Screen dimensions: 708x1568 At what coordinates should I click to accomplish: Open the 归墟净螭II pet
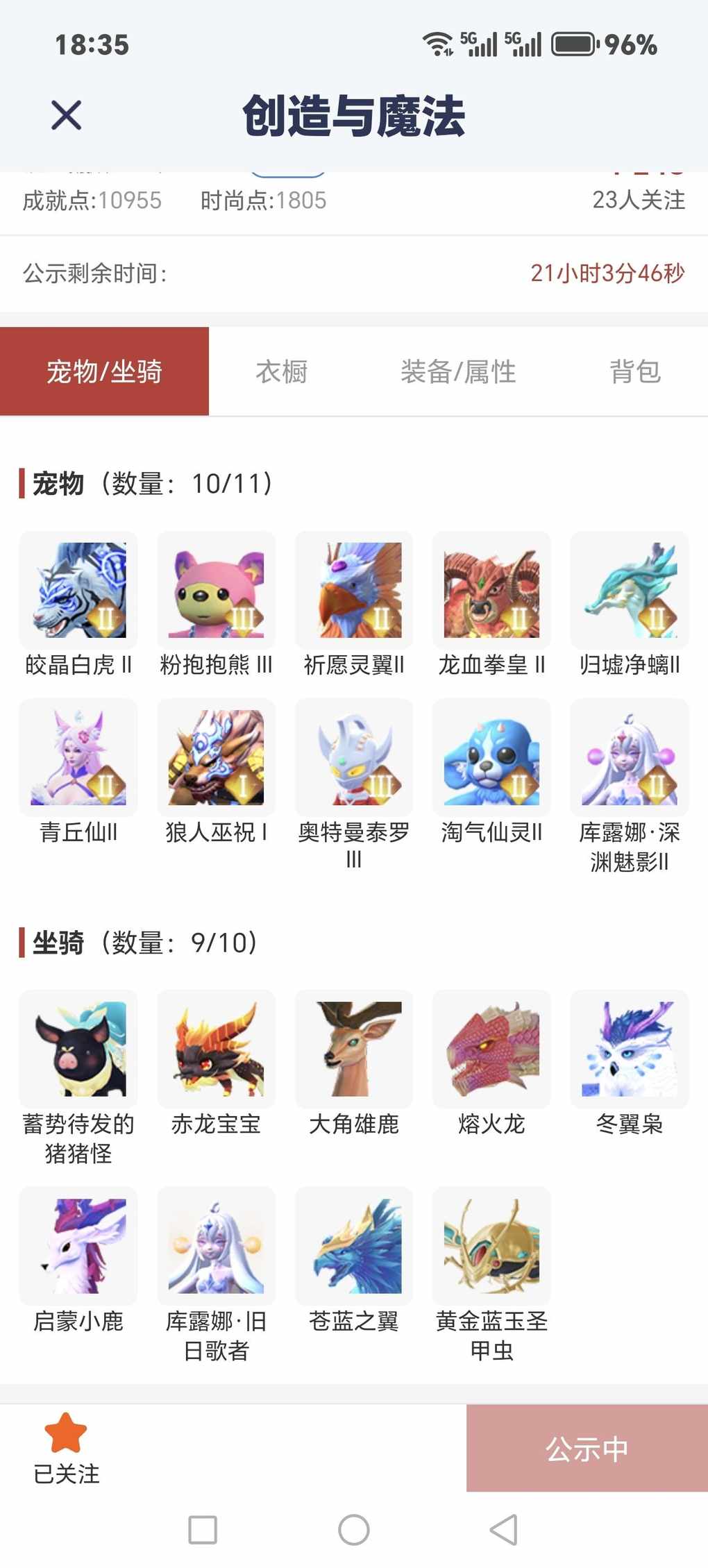click(x=629, y=591)
